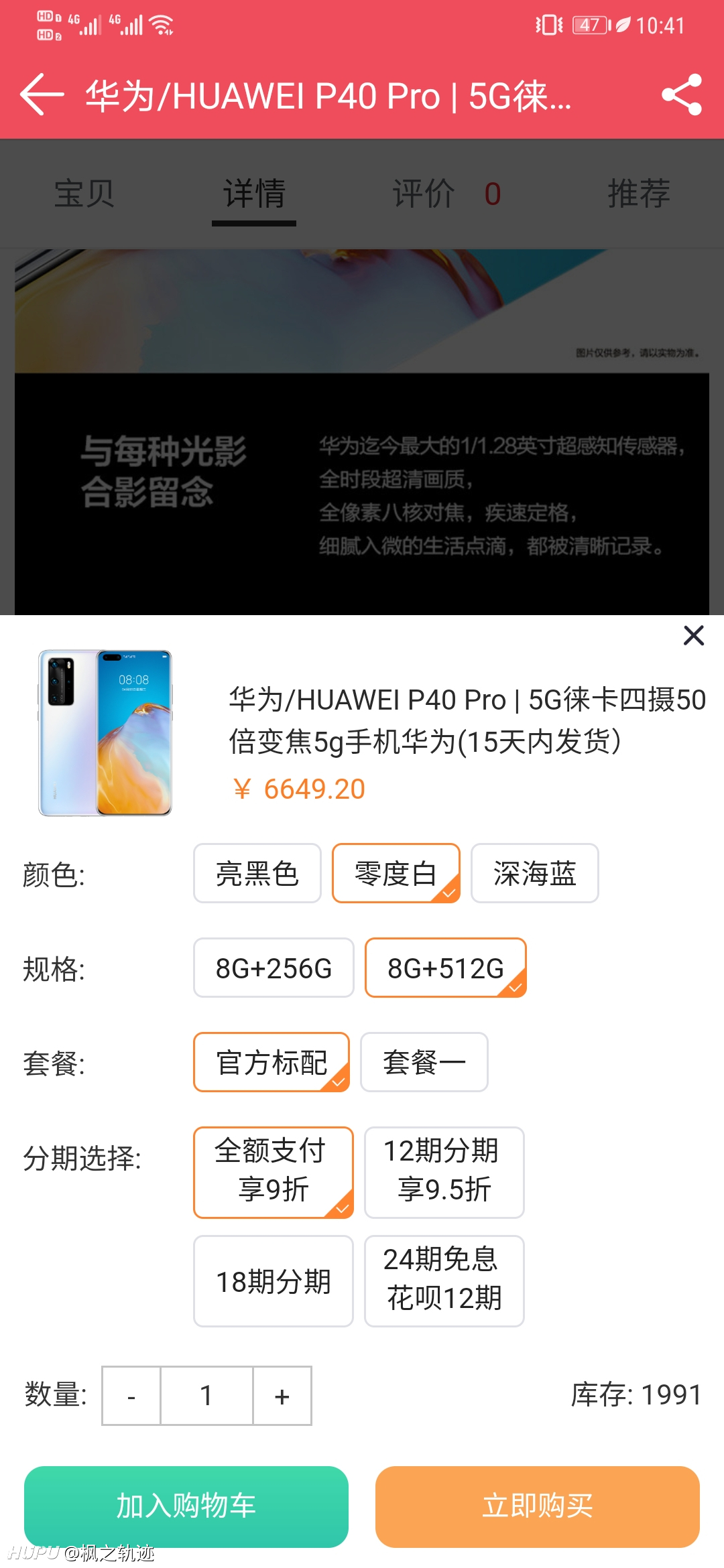Choose package 套餐一
Image resolution: width=724 pixels, height=1568 pixels.
(424, 1062)
